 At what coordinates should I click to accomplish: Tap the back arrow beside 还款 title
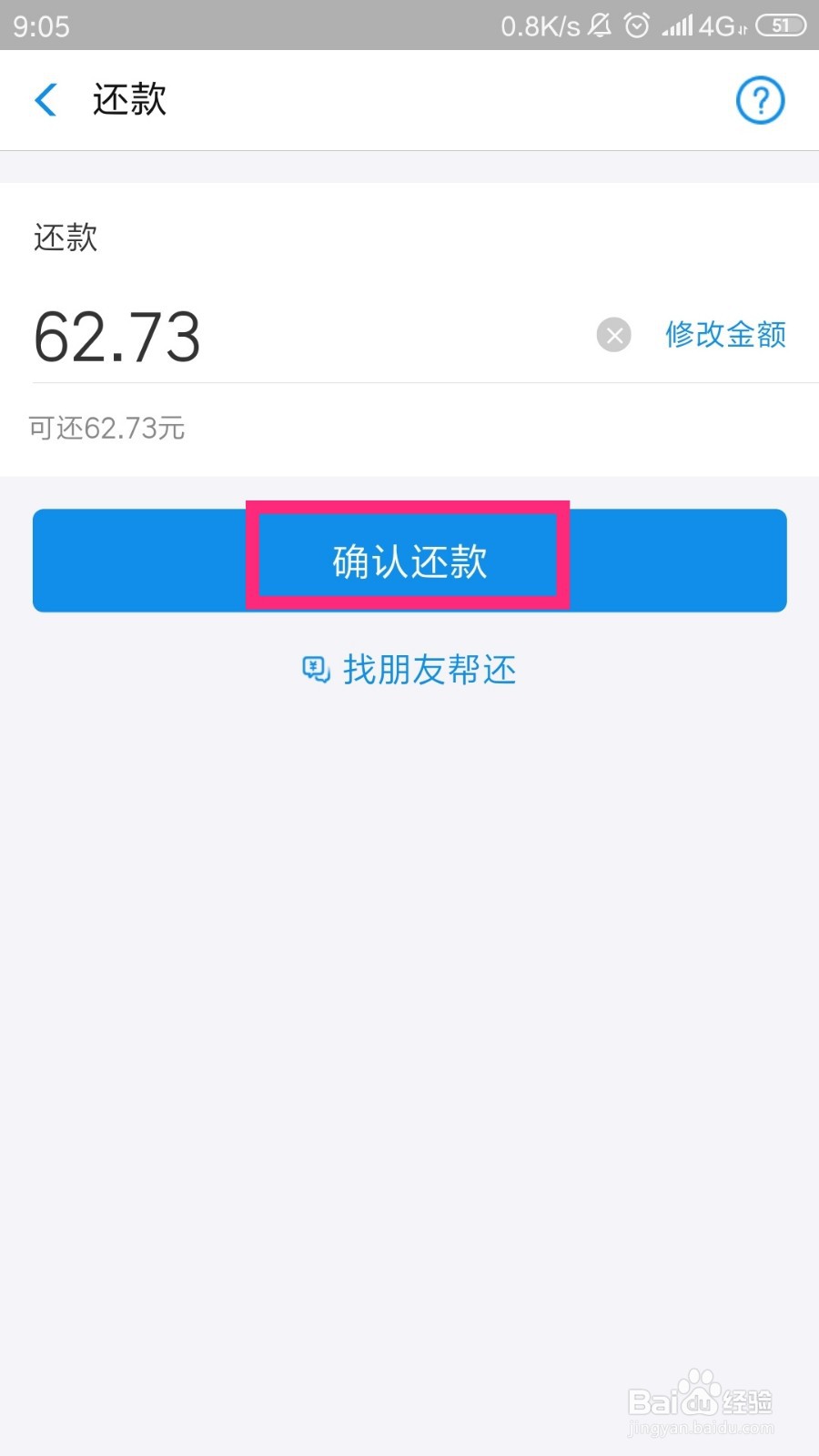pyautogui.click(x=45, y=100)
